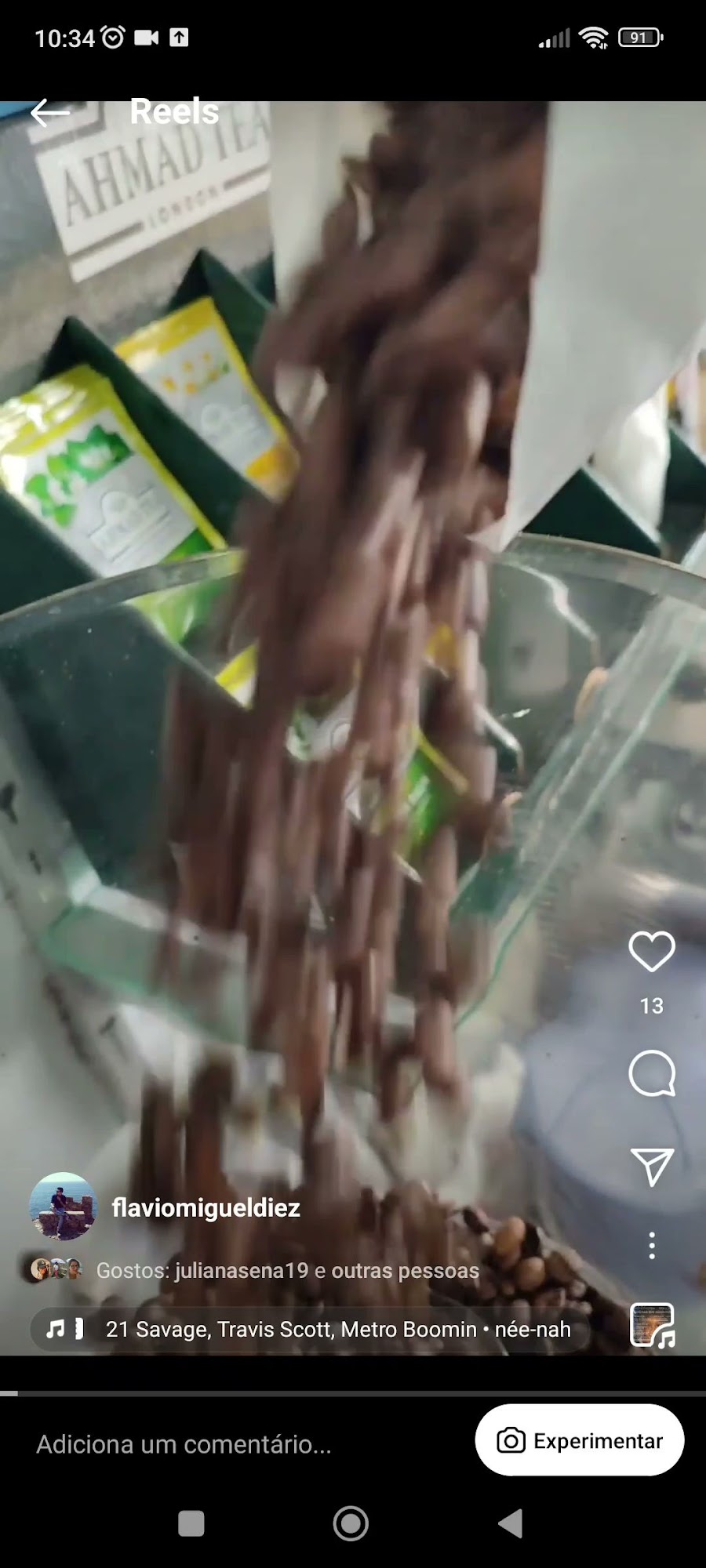706x1568 pixels.
Task: Tap the Experimentar camera button
Action: (x=579, y=1441)
